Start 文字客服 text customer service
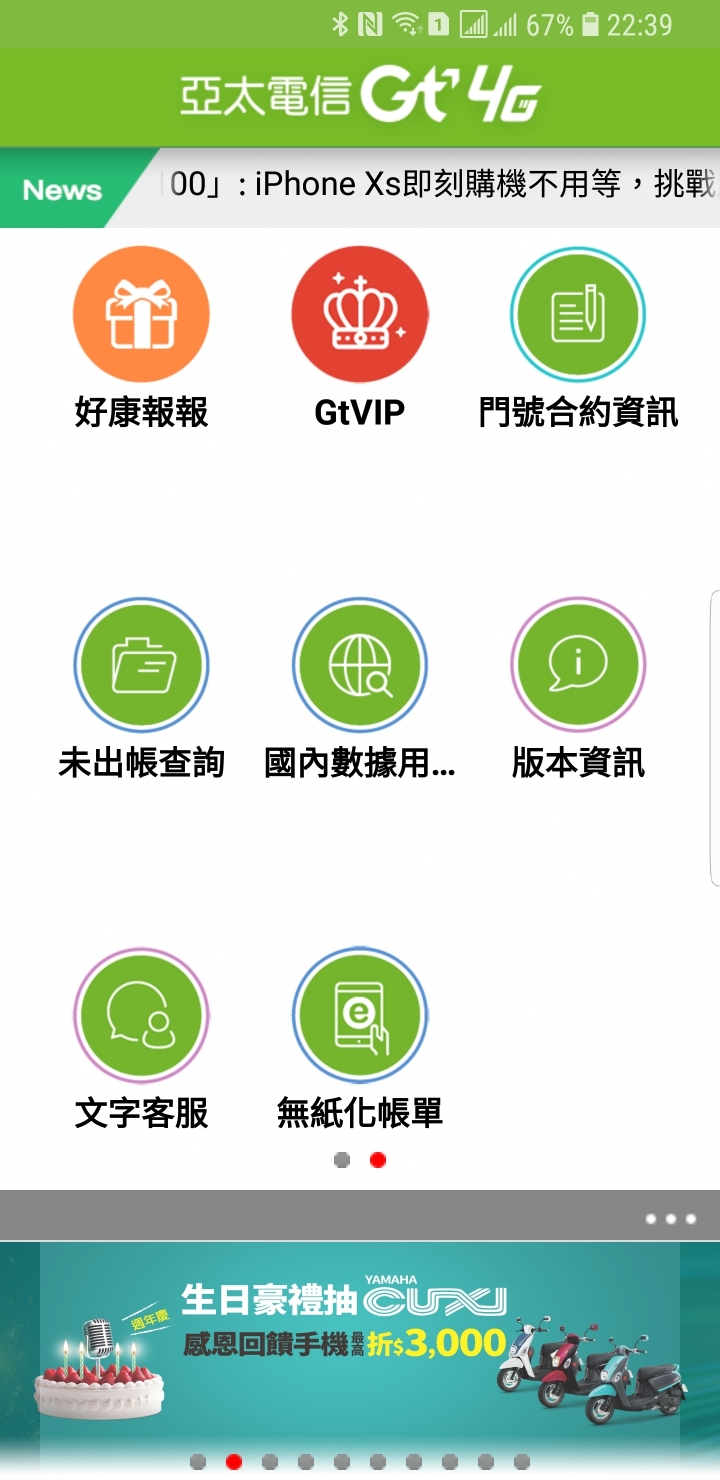The height and width of the screenshot is (1480, 720). pyautogui.click(x=141, y=1016)
